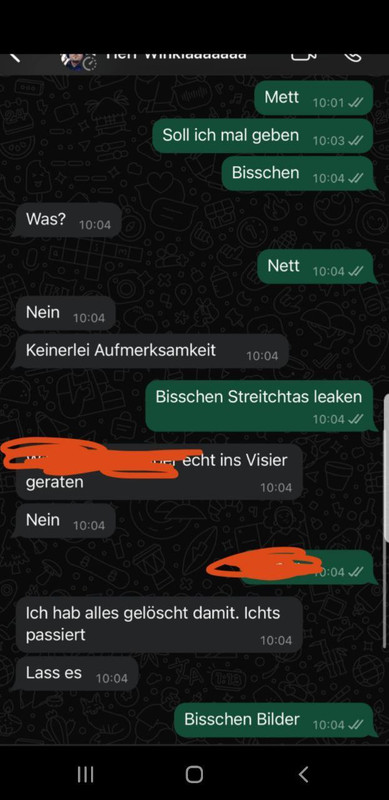Tap the system back button

pyautogui.click(x=303, y=774)
